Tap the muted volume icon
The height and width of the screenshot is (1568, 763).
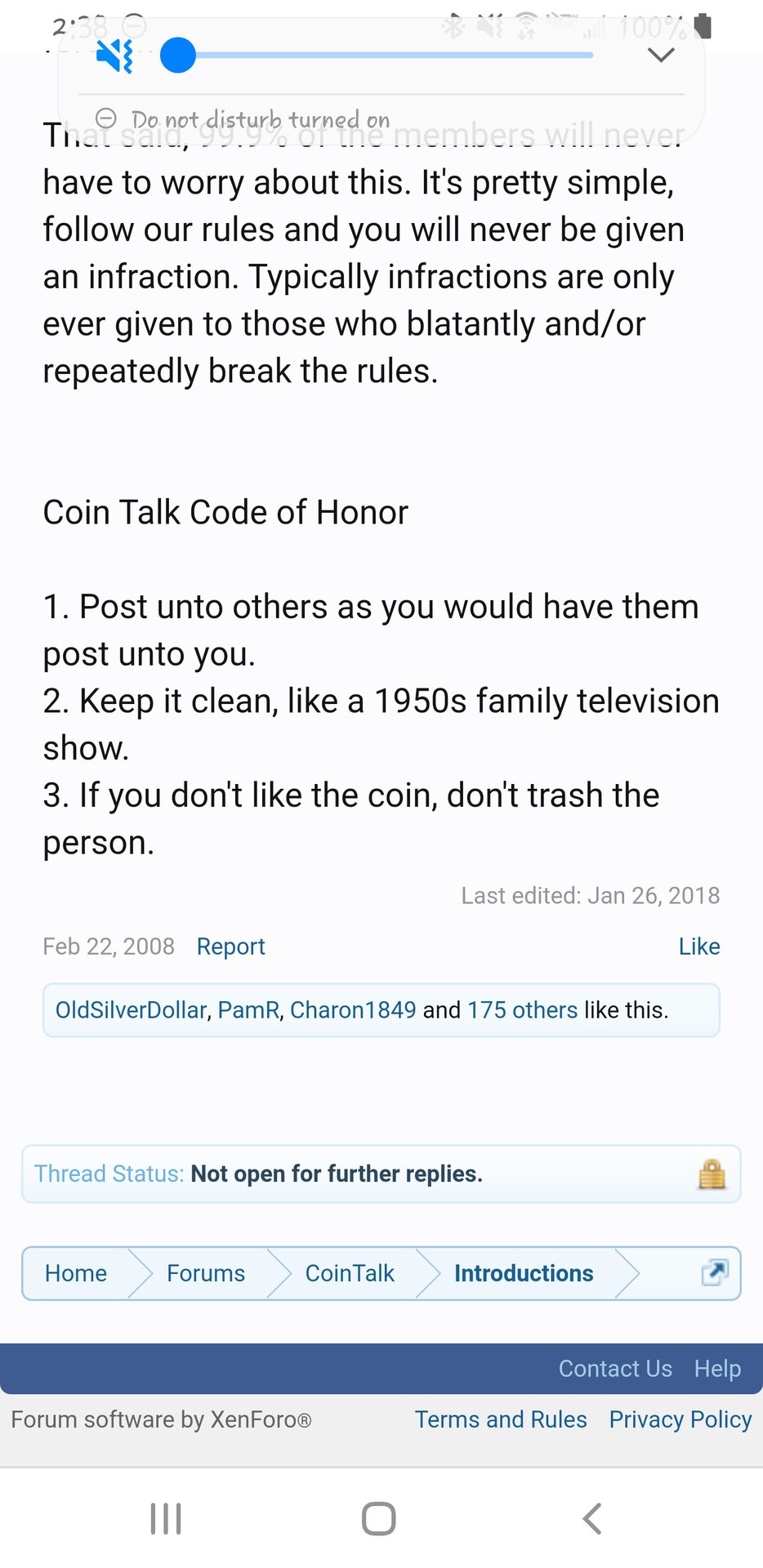click(114, 56)
